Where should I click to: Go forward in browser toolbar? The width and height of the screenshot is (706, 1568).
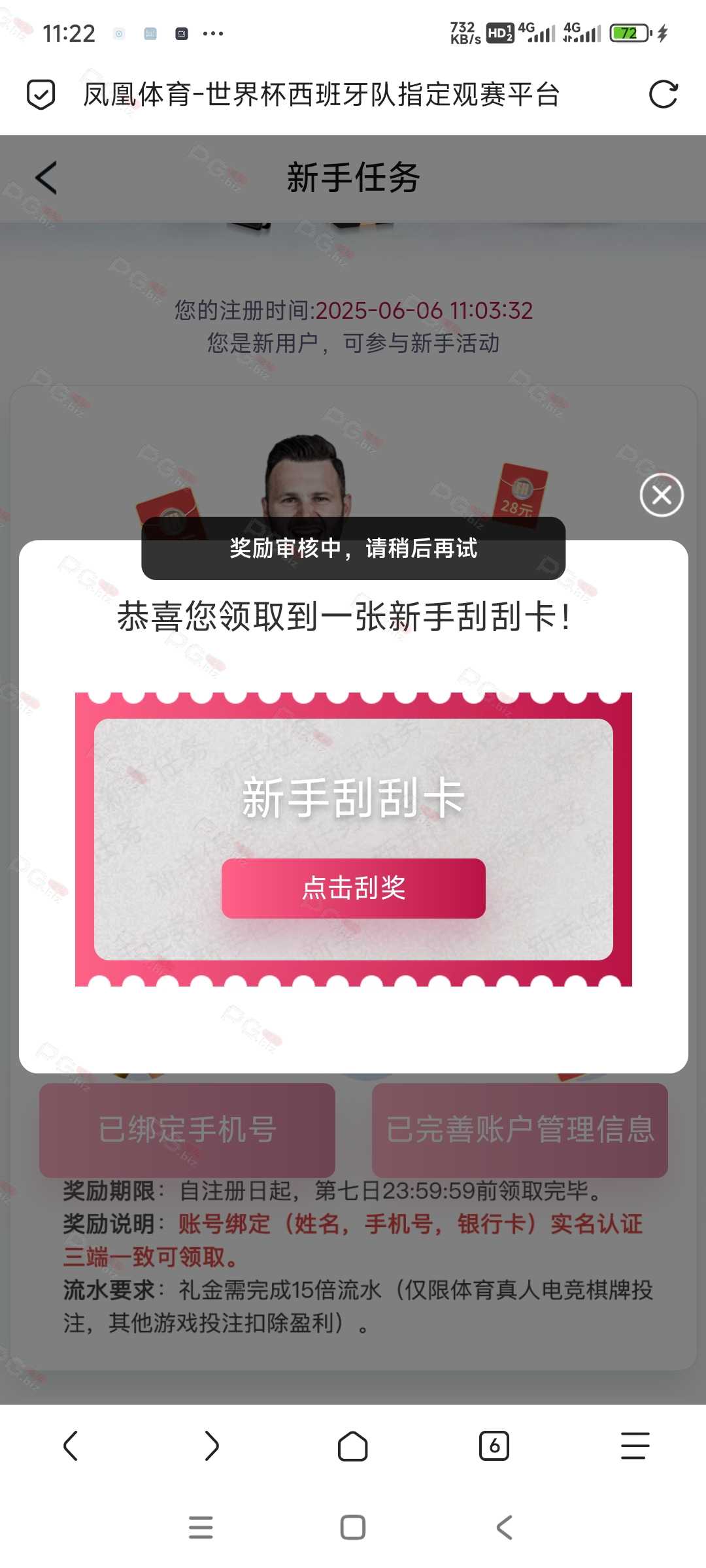point(212,1446)
